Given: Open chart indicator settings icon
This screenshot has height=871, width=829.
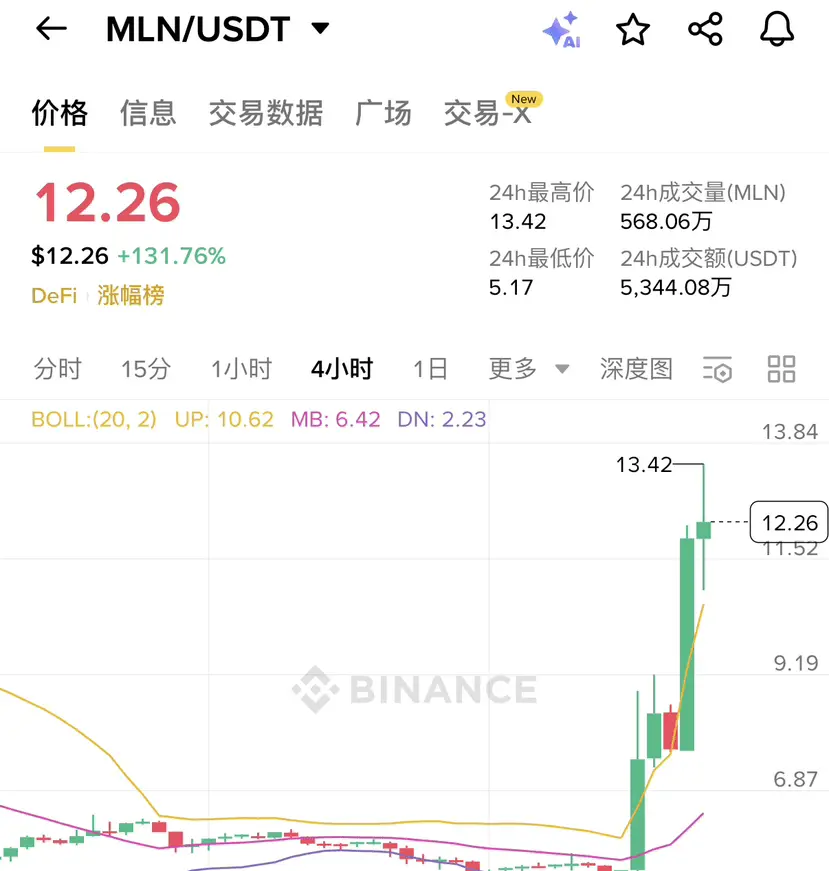Looking at the screenshot, I should tap(717, 369).
